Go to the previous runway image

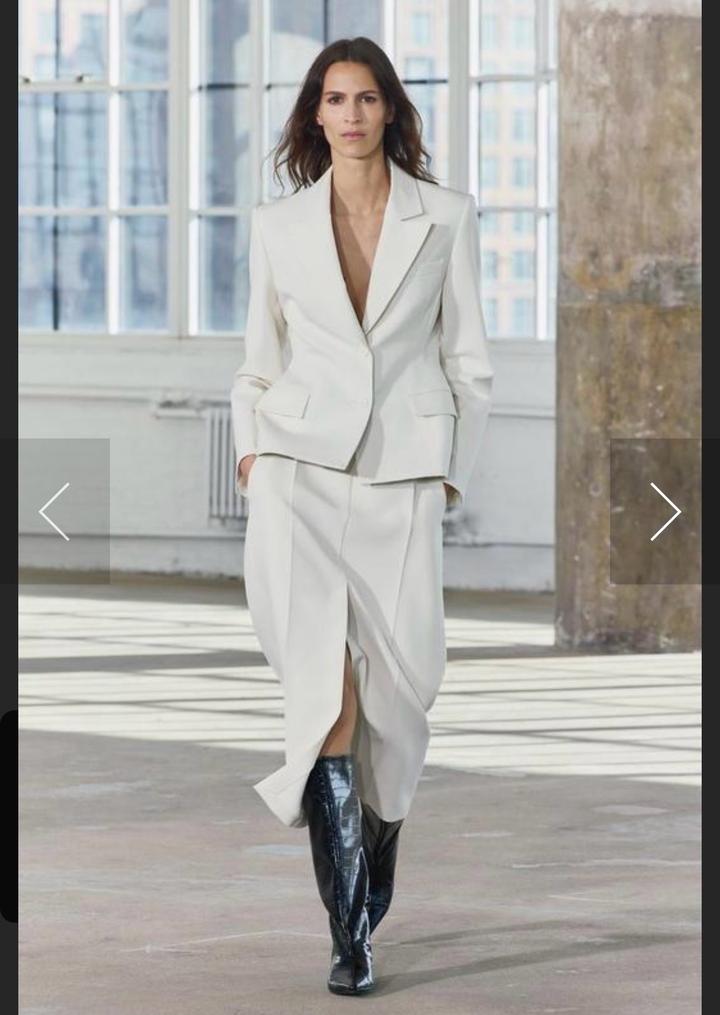[55, 511]
